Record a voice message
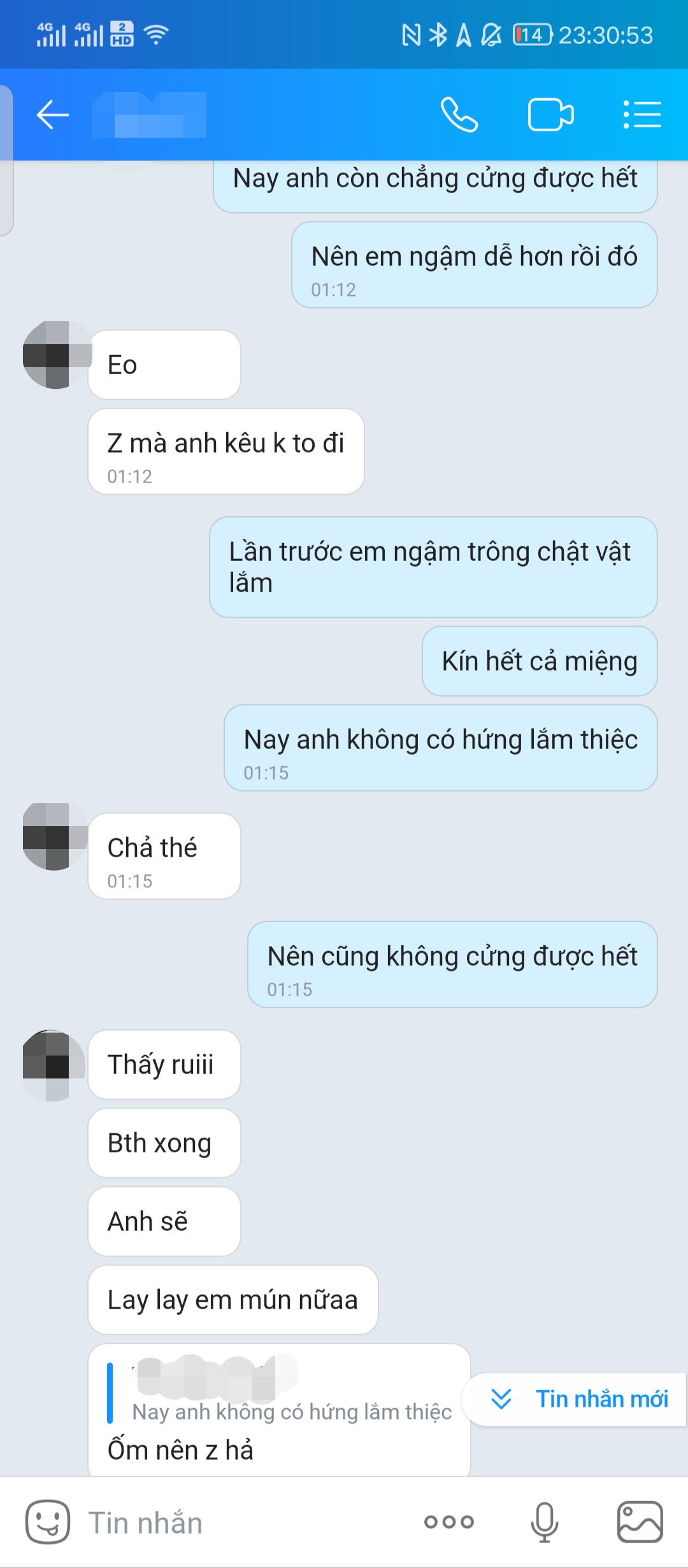 (x=545, y=1522)
